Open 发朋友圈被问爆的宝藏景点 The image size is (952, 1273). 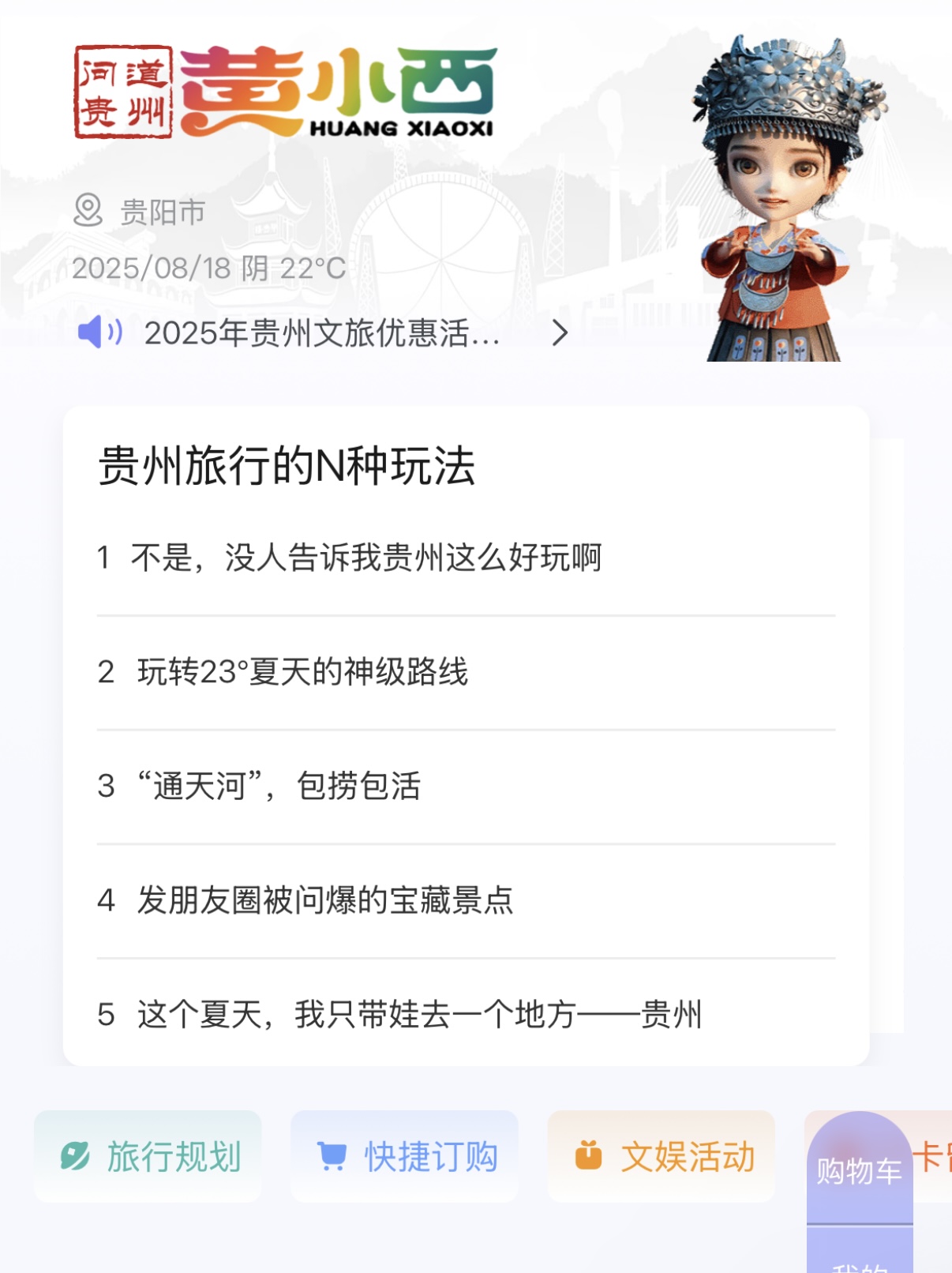[x=324, y=900]
